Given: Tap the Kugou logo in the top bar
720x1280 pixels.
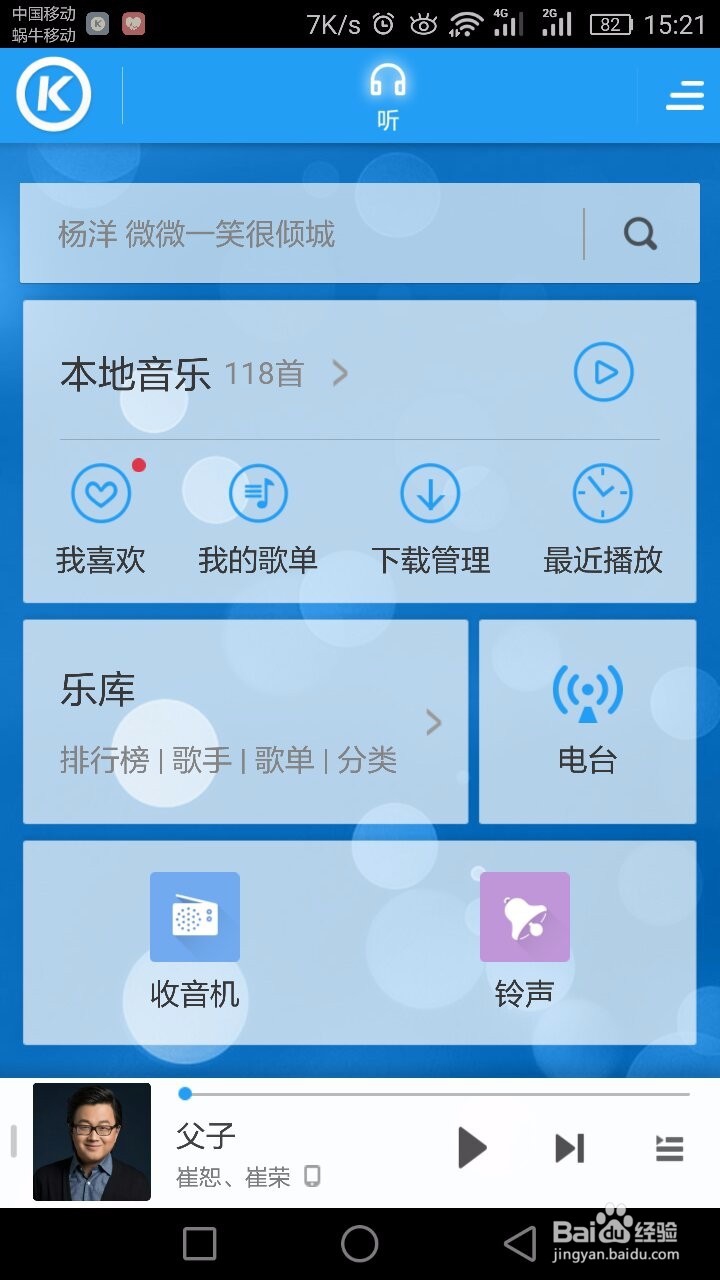Looking at the screenshot, I should click(54, 95).
